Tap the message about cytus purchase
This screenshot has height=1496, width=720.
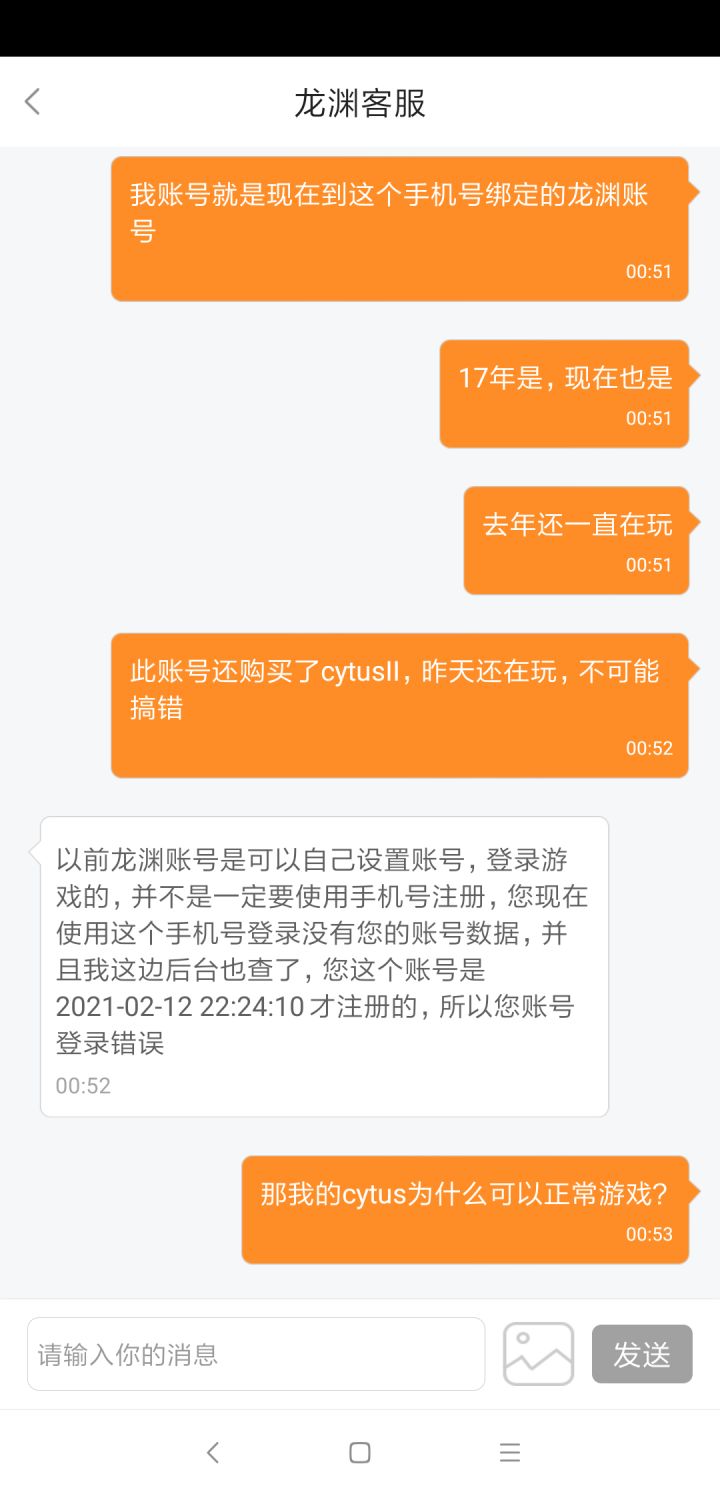click(x=400, y=705)
